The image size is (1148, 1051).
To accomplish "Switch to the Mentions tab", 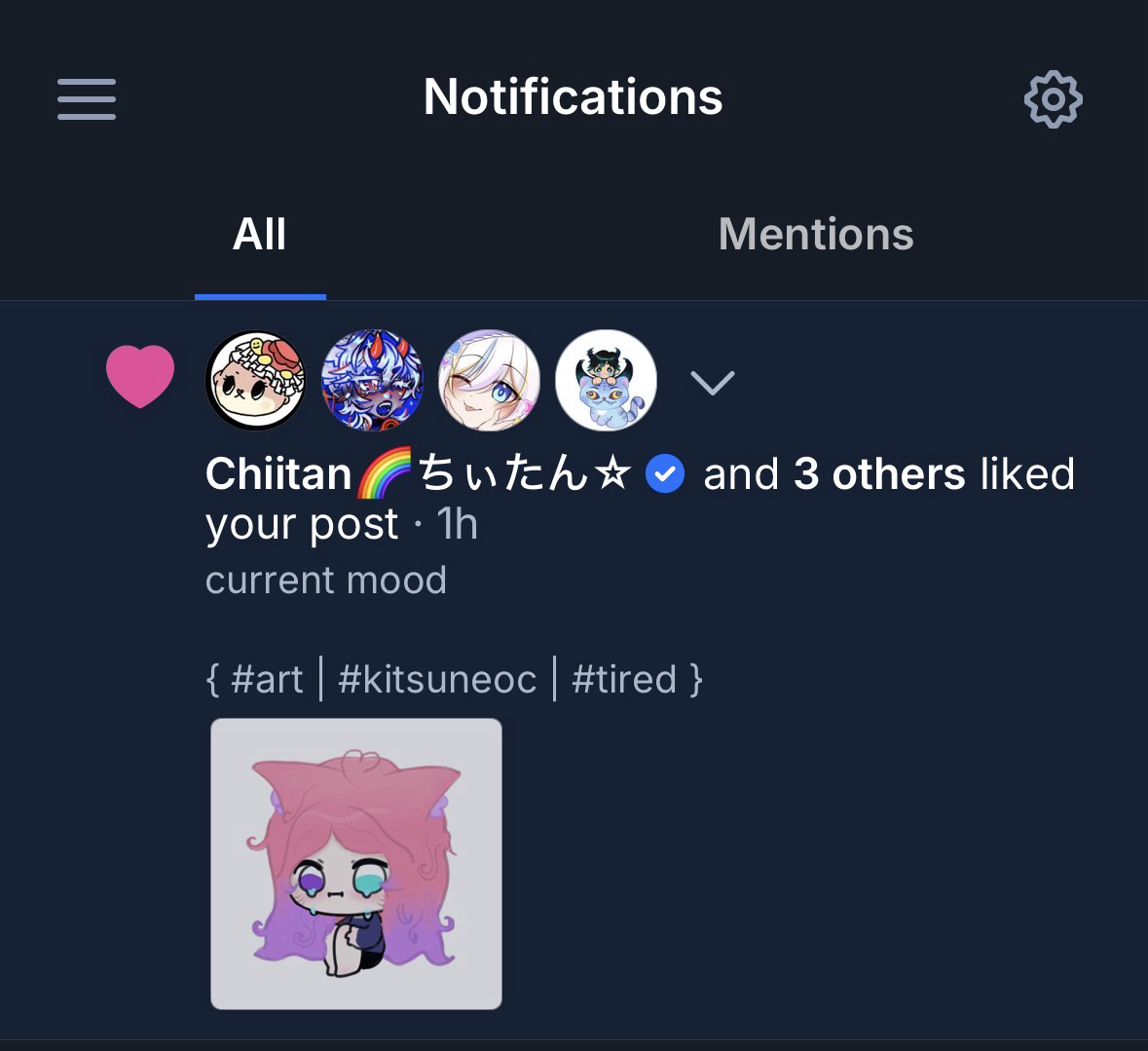I will click(815, 235).
